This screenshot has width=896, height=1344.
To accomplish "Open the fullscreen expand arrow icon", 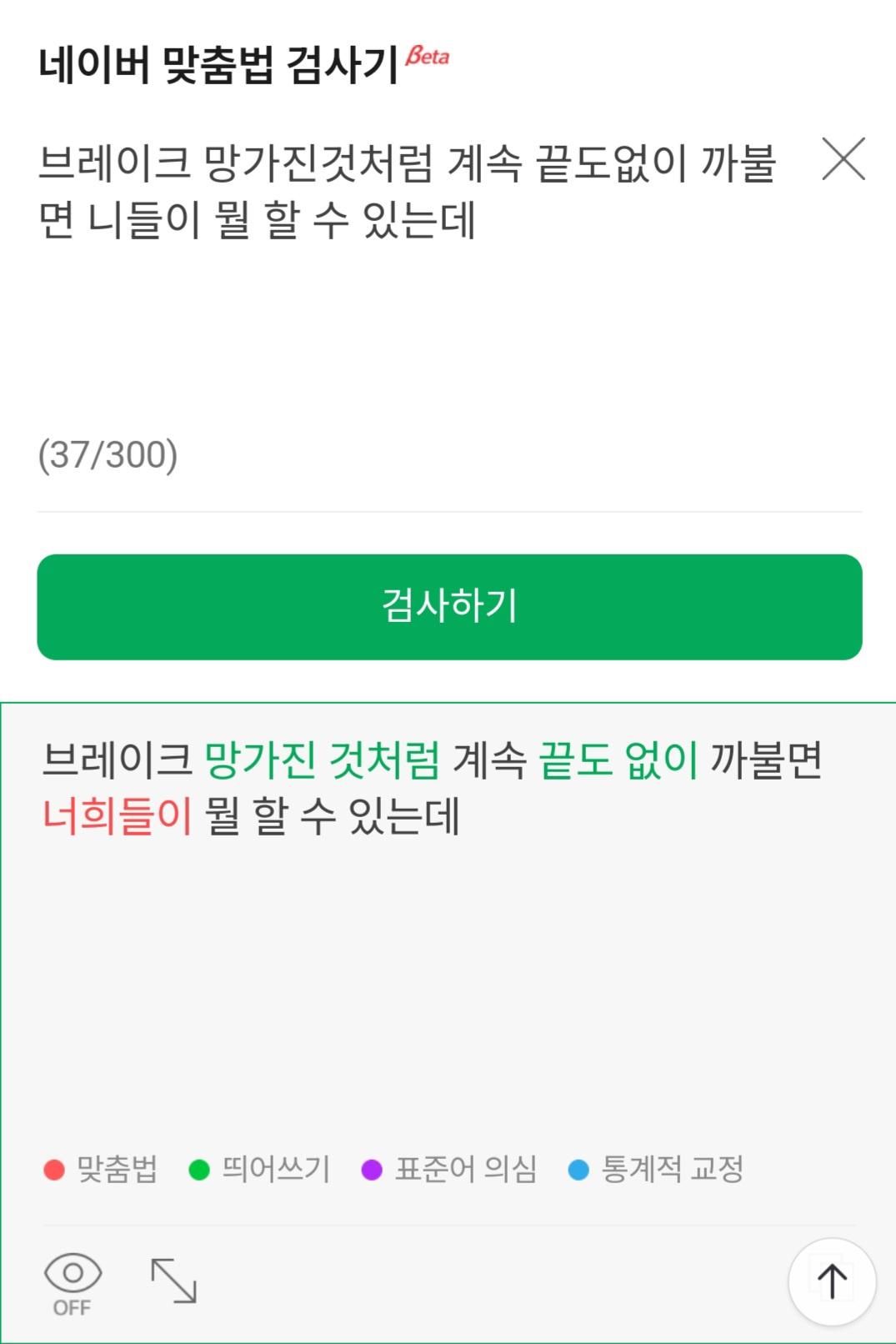I will (x=173, y=1280).
